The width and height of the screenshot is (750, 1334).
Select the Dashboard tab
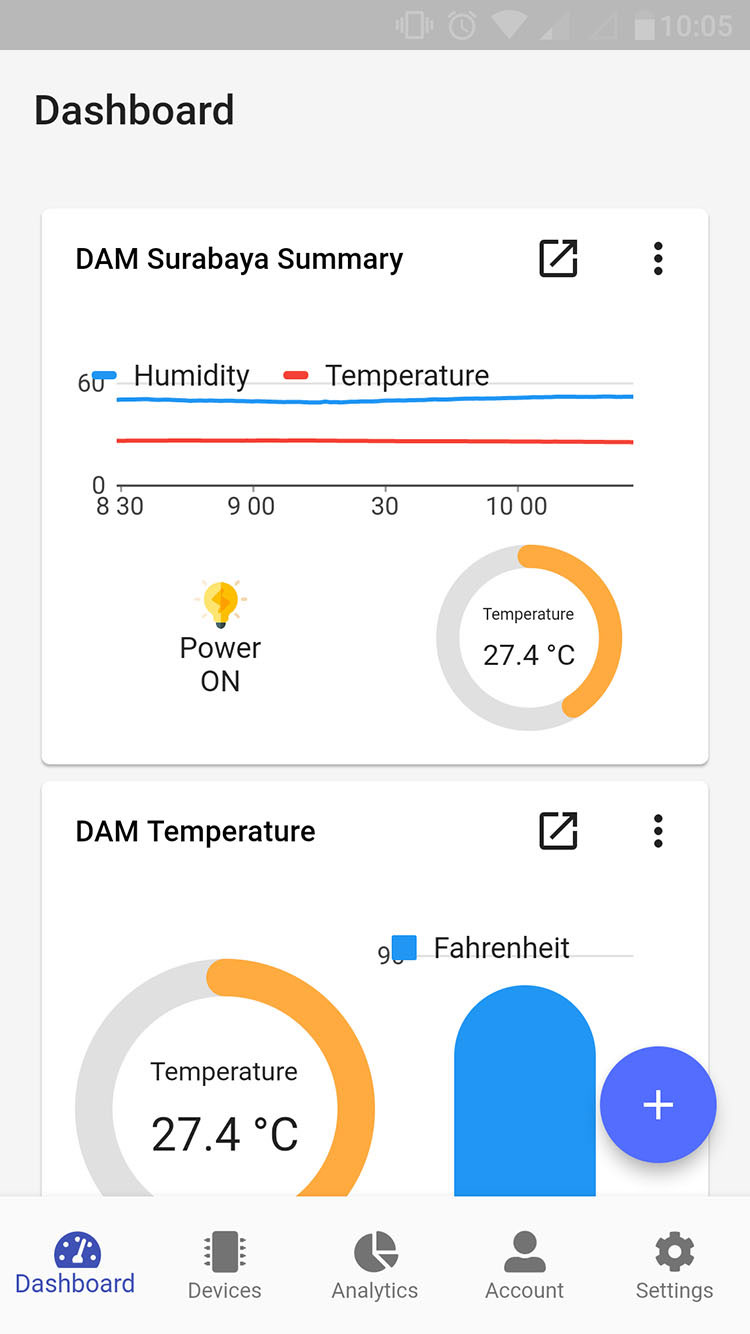click(x=75, y=1265)
